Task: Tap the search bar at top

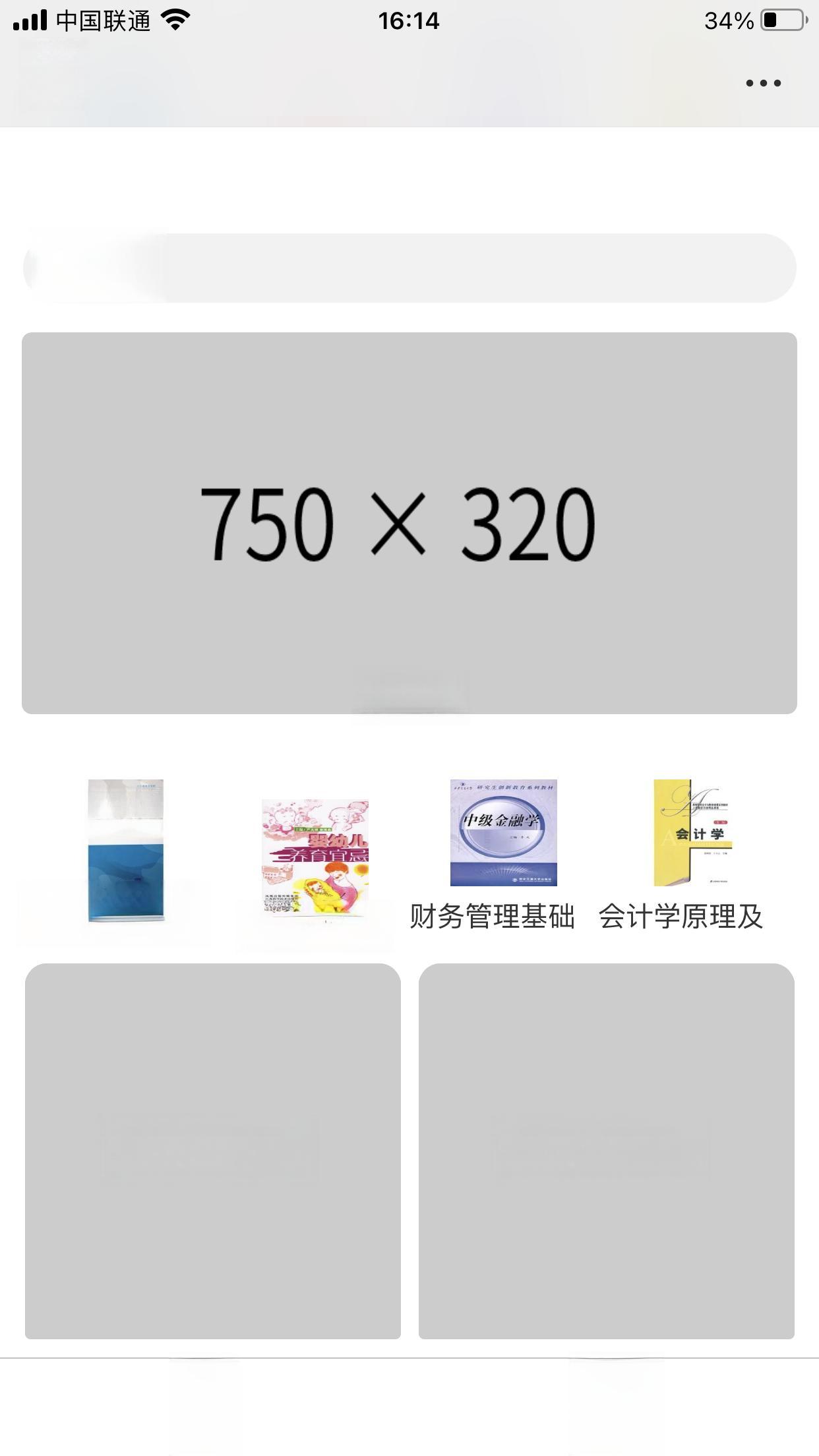Action: pyautogui.click(x=409, y=268)
